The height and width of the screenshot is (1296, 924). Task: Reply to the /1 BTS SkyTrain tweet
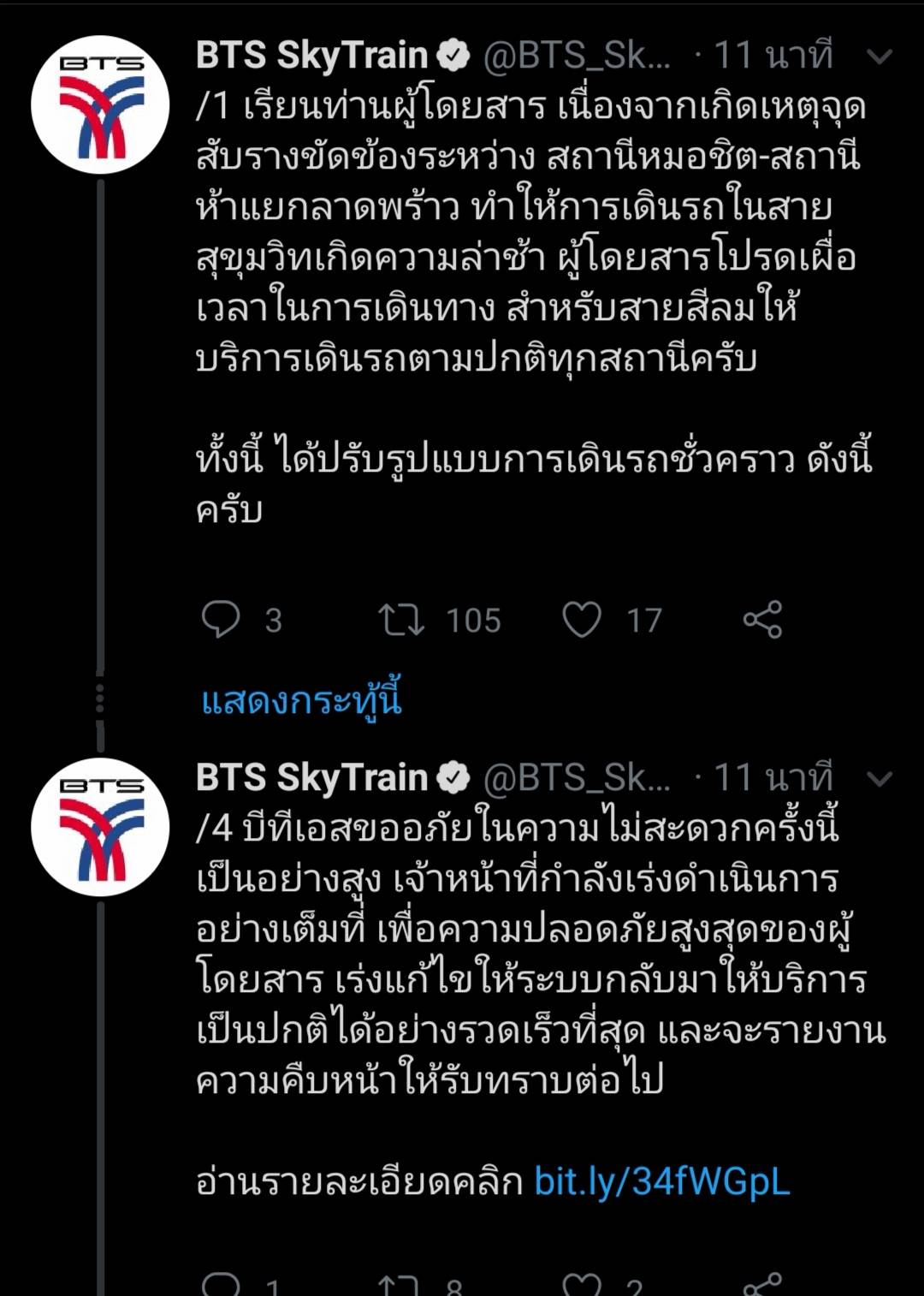[x=221, y=620]
